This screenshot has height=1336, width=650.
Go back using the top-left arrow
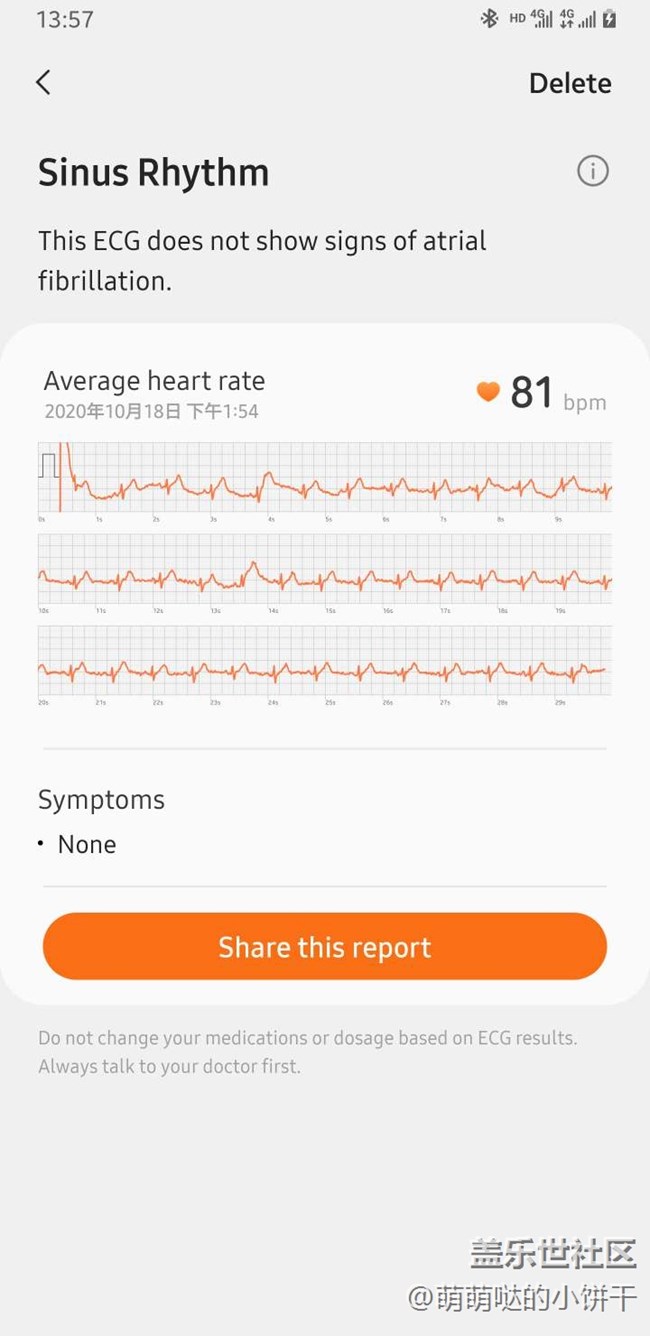pyautogui.click(x=43, y=83)
